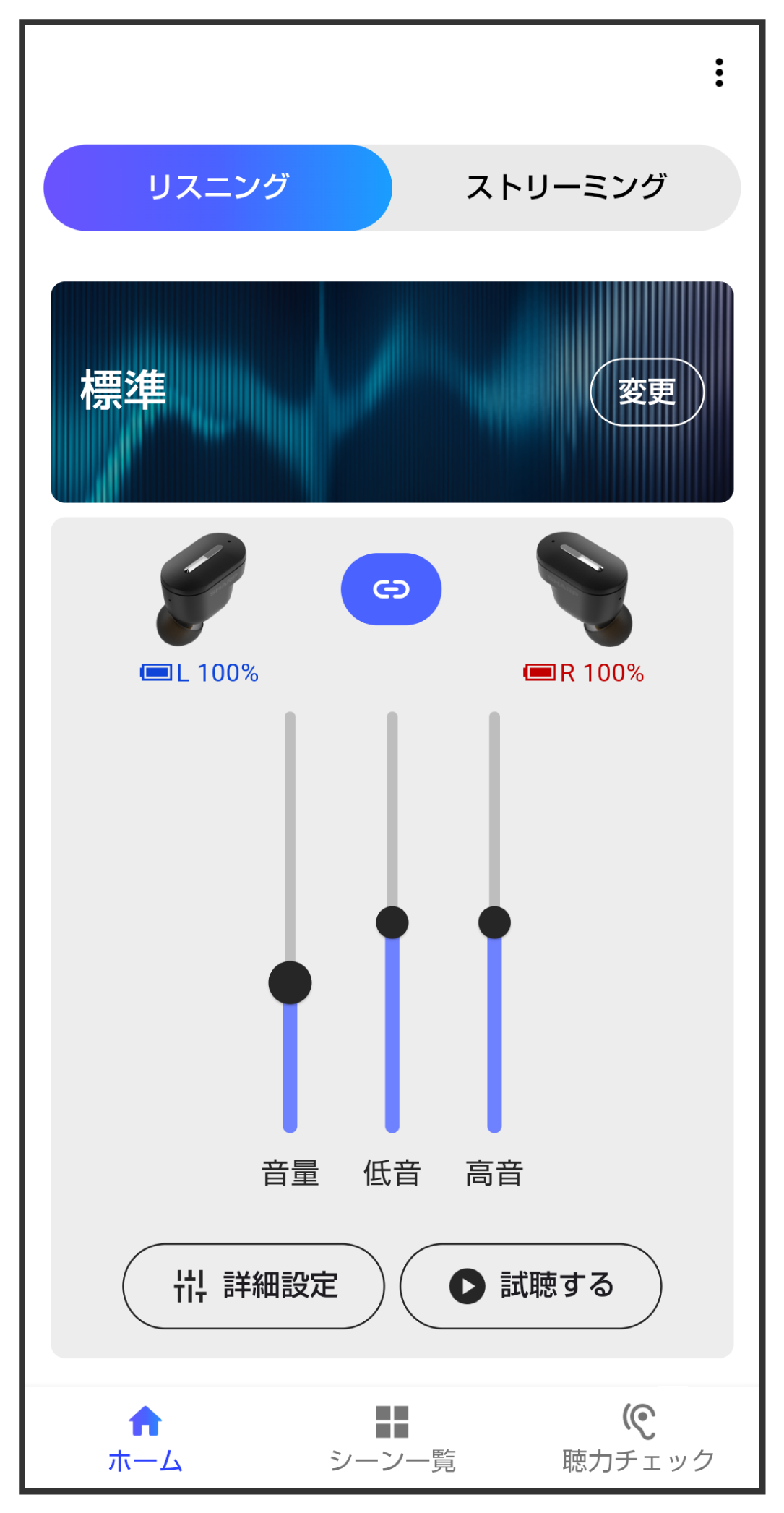784x1513 pixels.
Task: Tap the 音量 volume slider
Action: point(290,922)
